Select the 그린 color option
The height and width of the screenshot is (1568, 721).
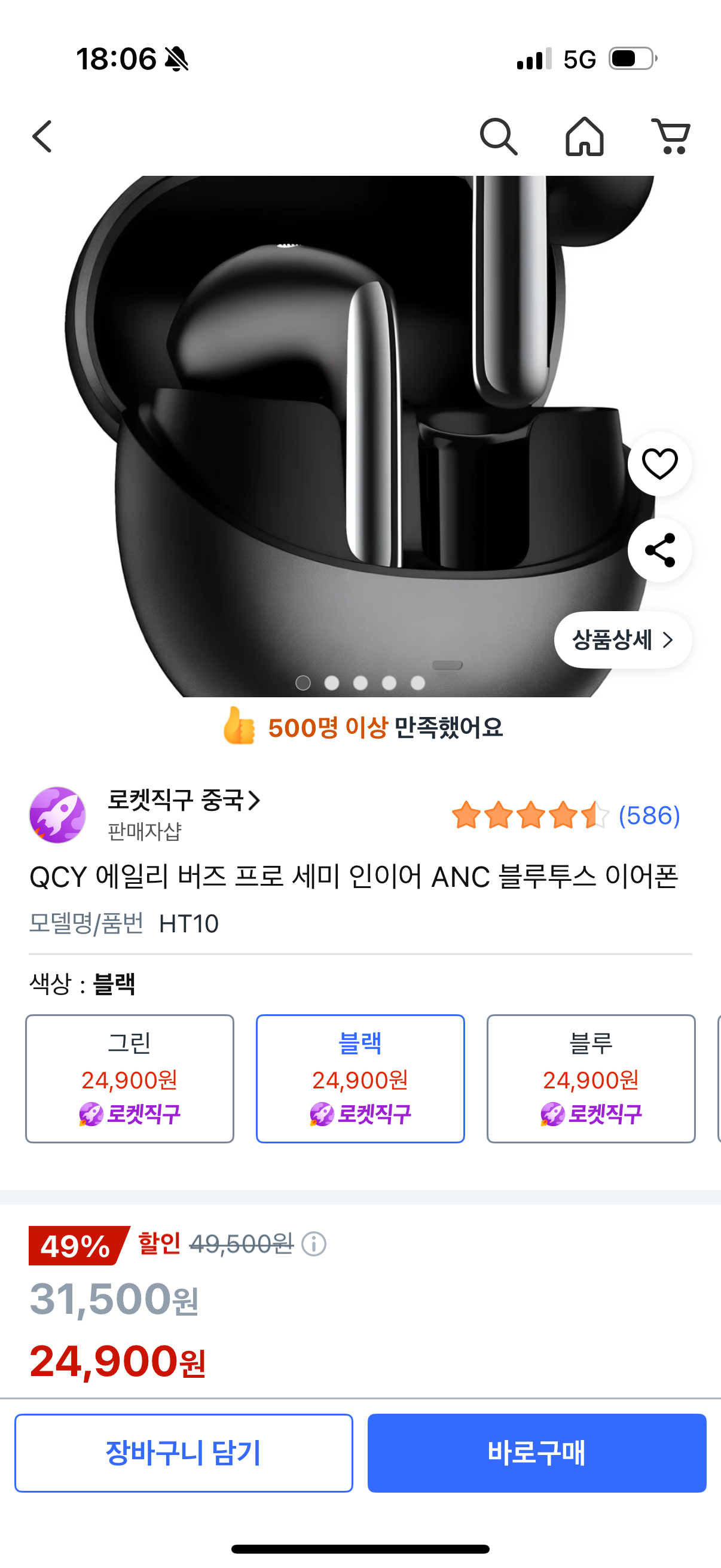[x=130, y=1079]
